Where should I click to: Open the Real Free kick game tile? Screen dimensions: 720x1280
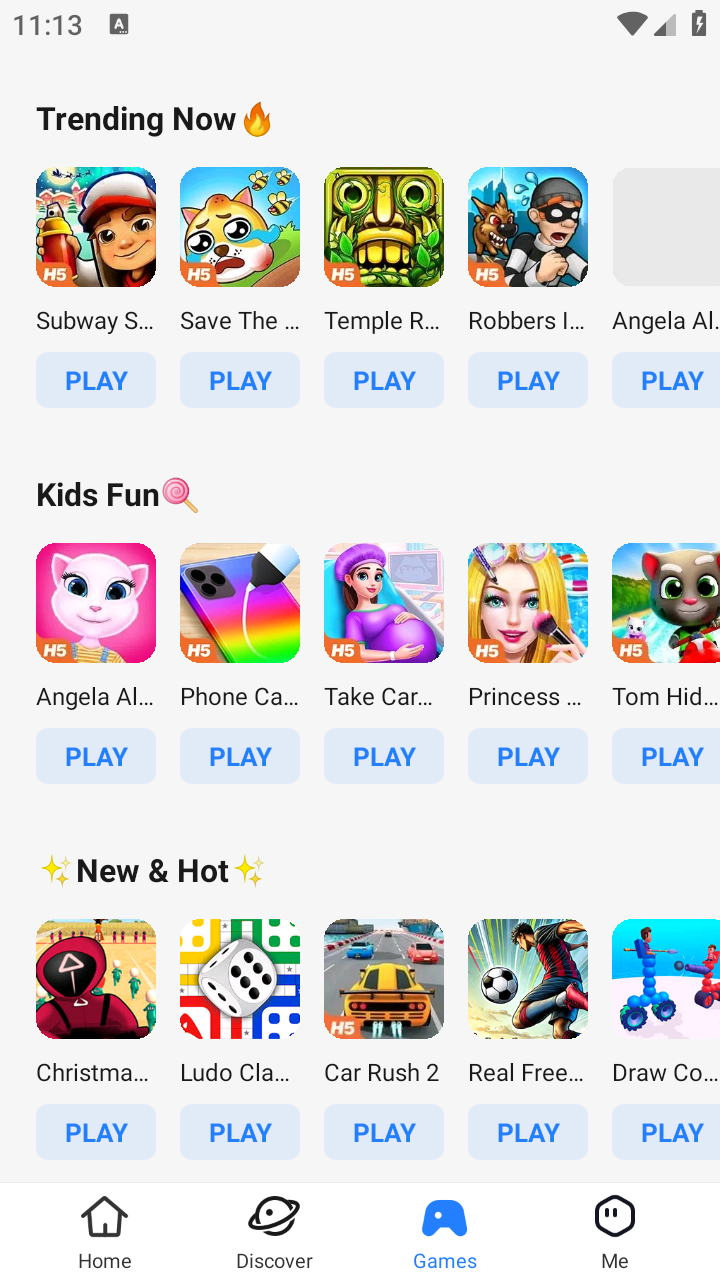[x=528, y=979]
